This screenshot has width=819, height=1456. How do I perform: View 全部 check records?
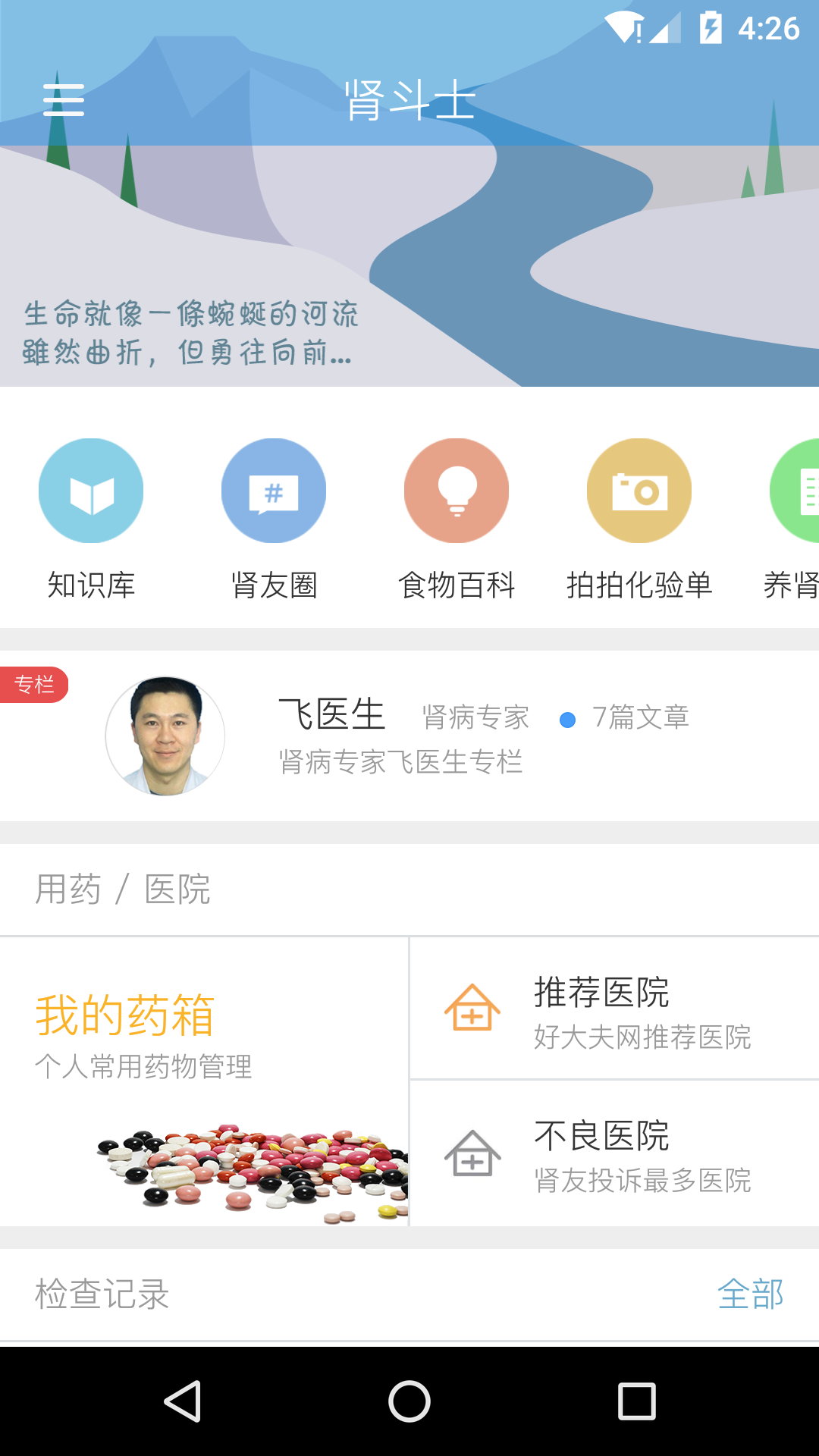(750, 1294)
